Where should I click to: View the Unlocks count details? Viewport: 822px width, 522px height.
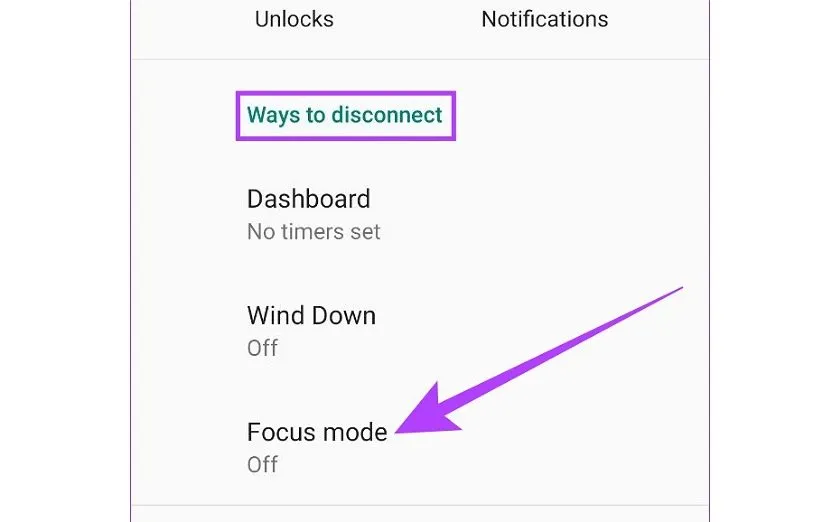point(294,19)
